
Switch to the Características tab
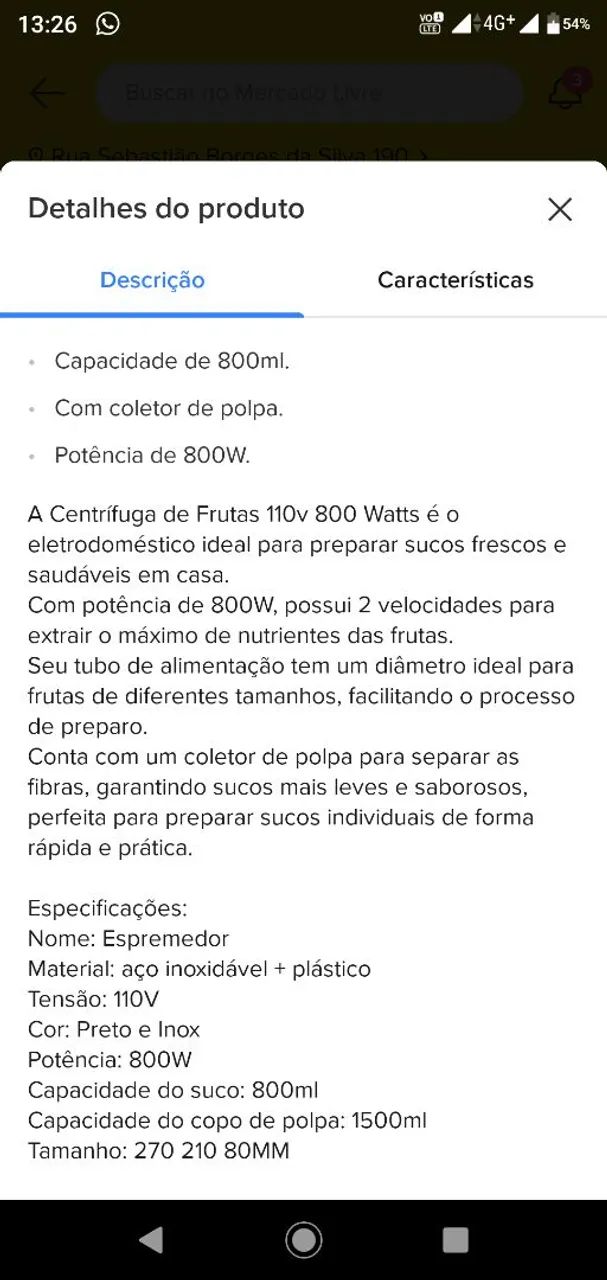pos(455,280)
